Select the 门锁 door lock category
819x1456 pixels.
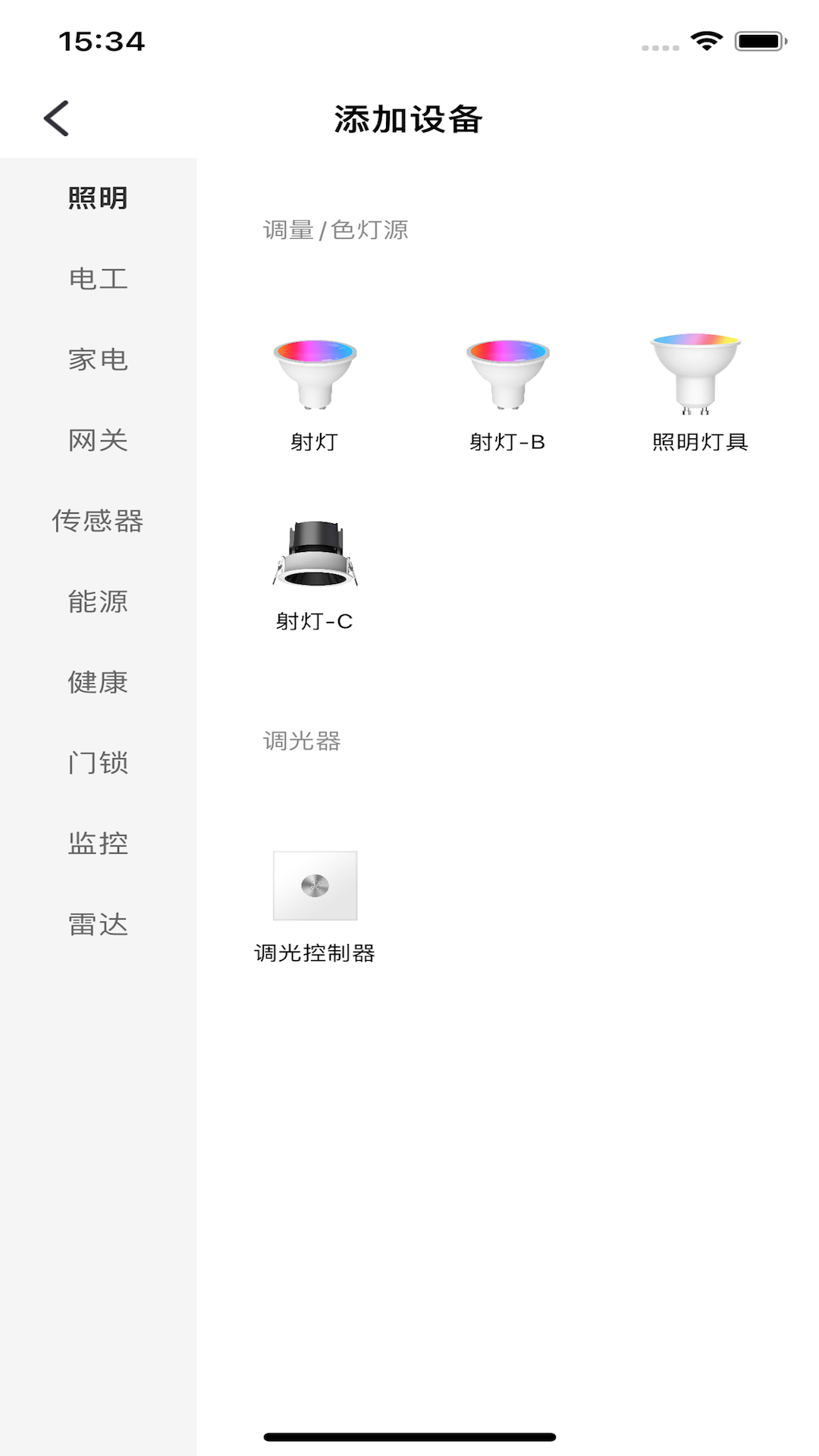[x=98, y=764]
